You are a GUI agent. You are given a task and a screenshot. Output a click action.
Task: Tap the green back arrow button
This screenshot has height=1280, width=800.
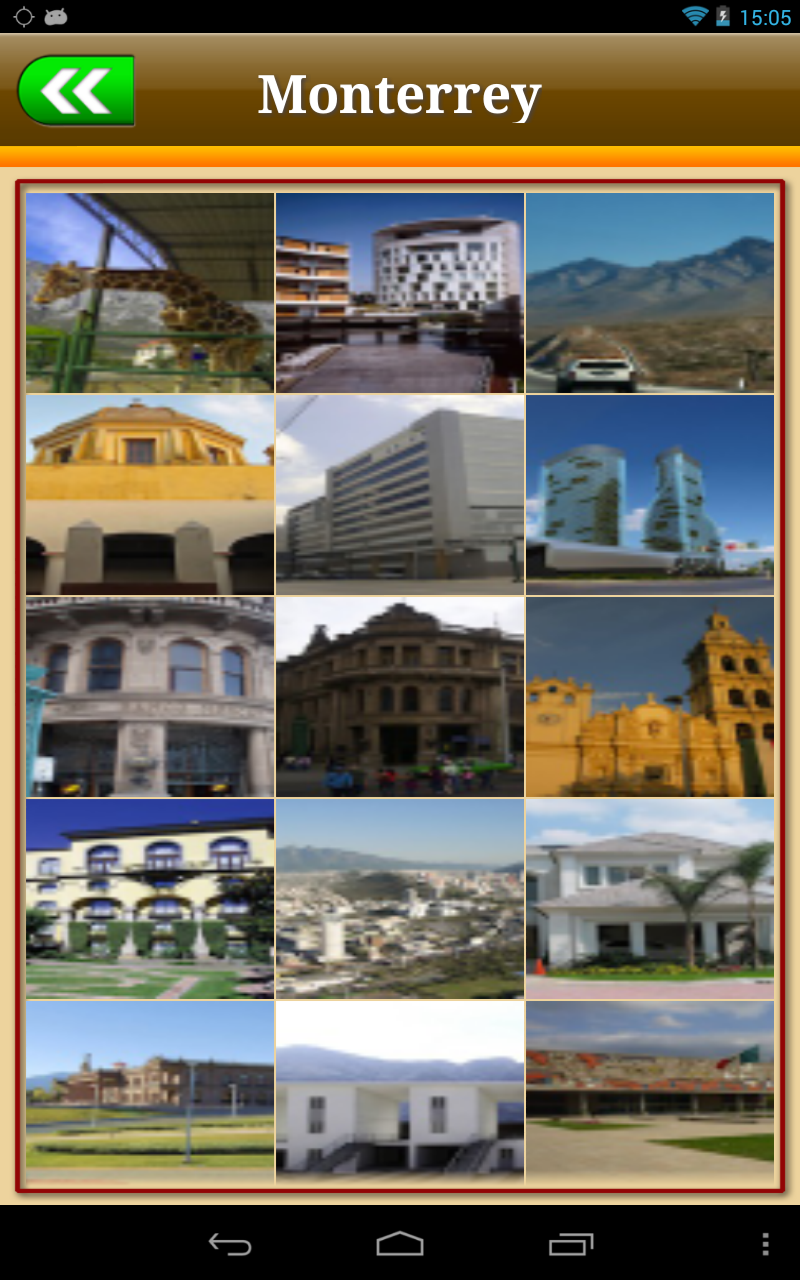pyautogui.click(x=76, y=91)
